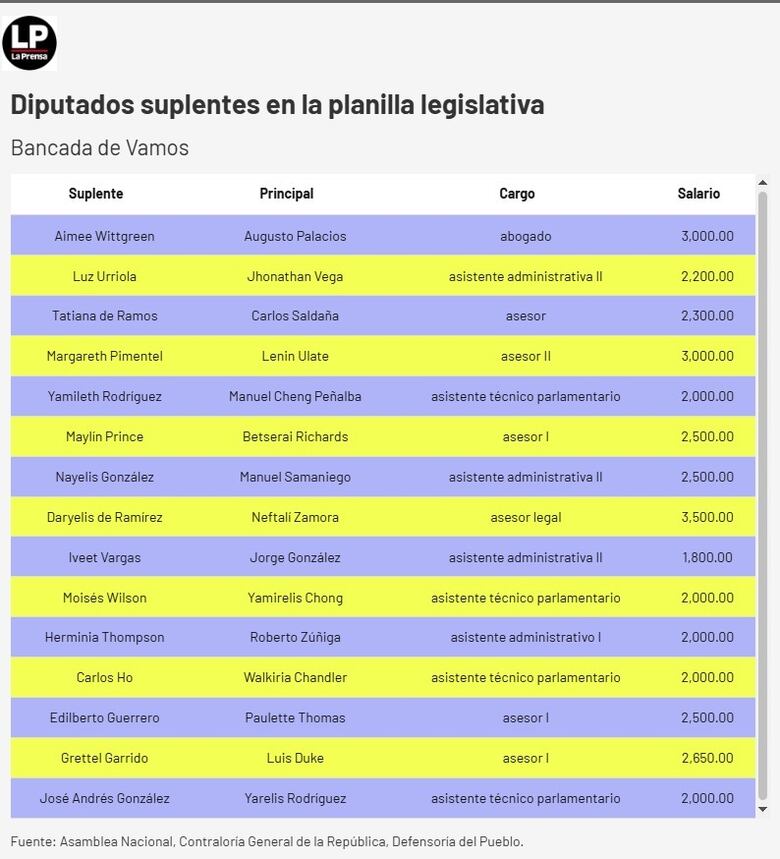Sort by the Principal column header
The height and width of the screenshot is (859, 780).
point(286,193)
